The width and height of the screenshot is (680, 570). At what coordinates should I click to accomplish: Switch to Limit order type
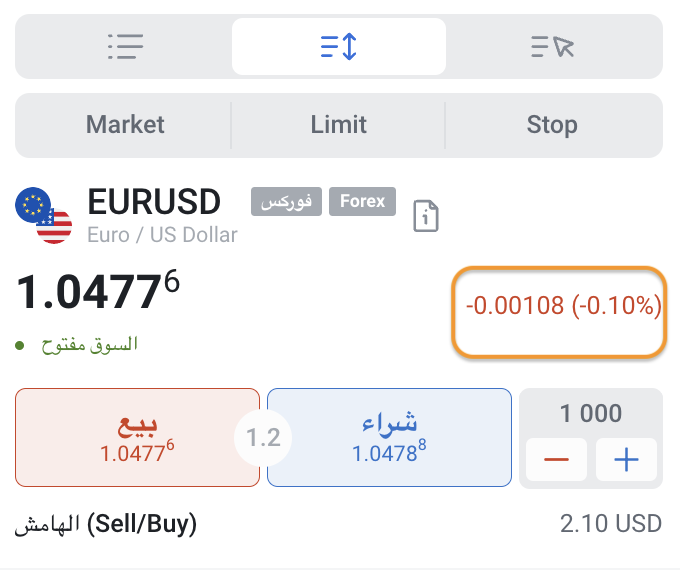click(x=339, y=125)
